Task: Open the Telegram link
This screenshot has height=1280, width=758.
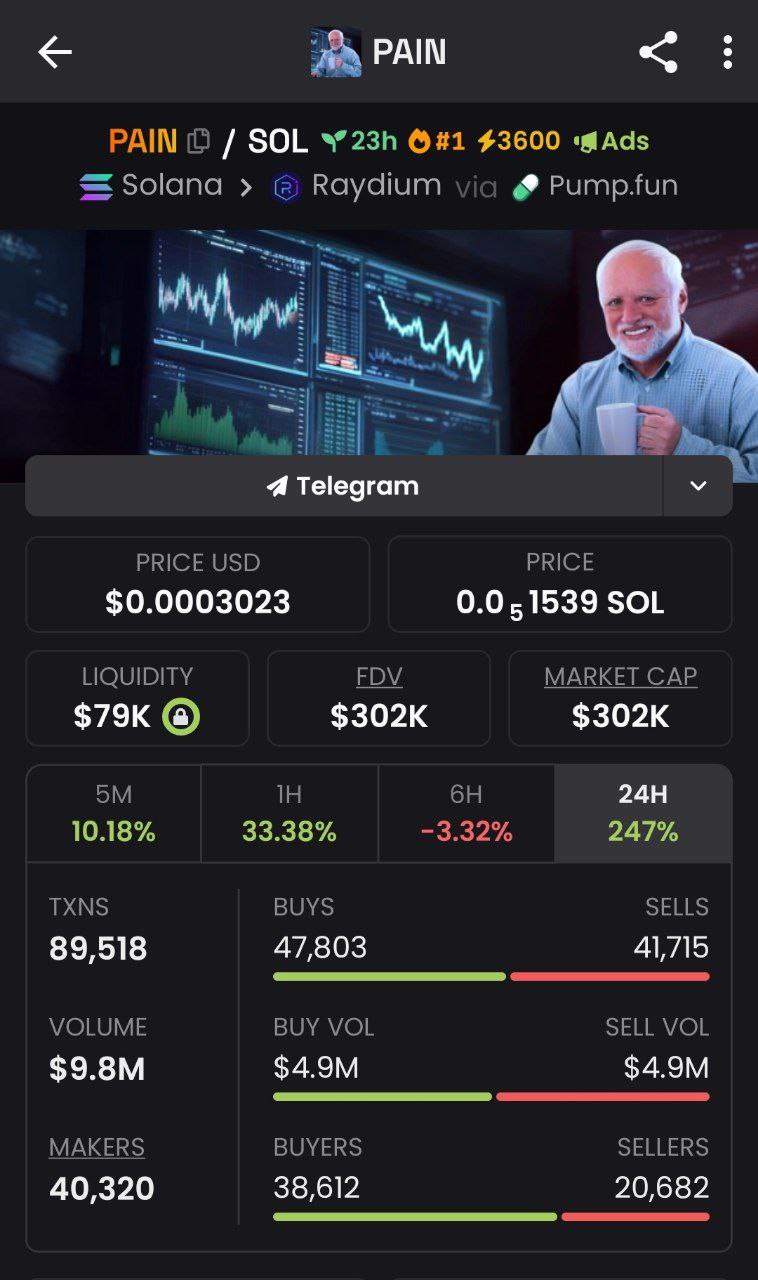Action: [344, 486]
